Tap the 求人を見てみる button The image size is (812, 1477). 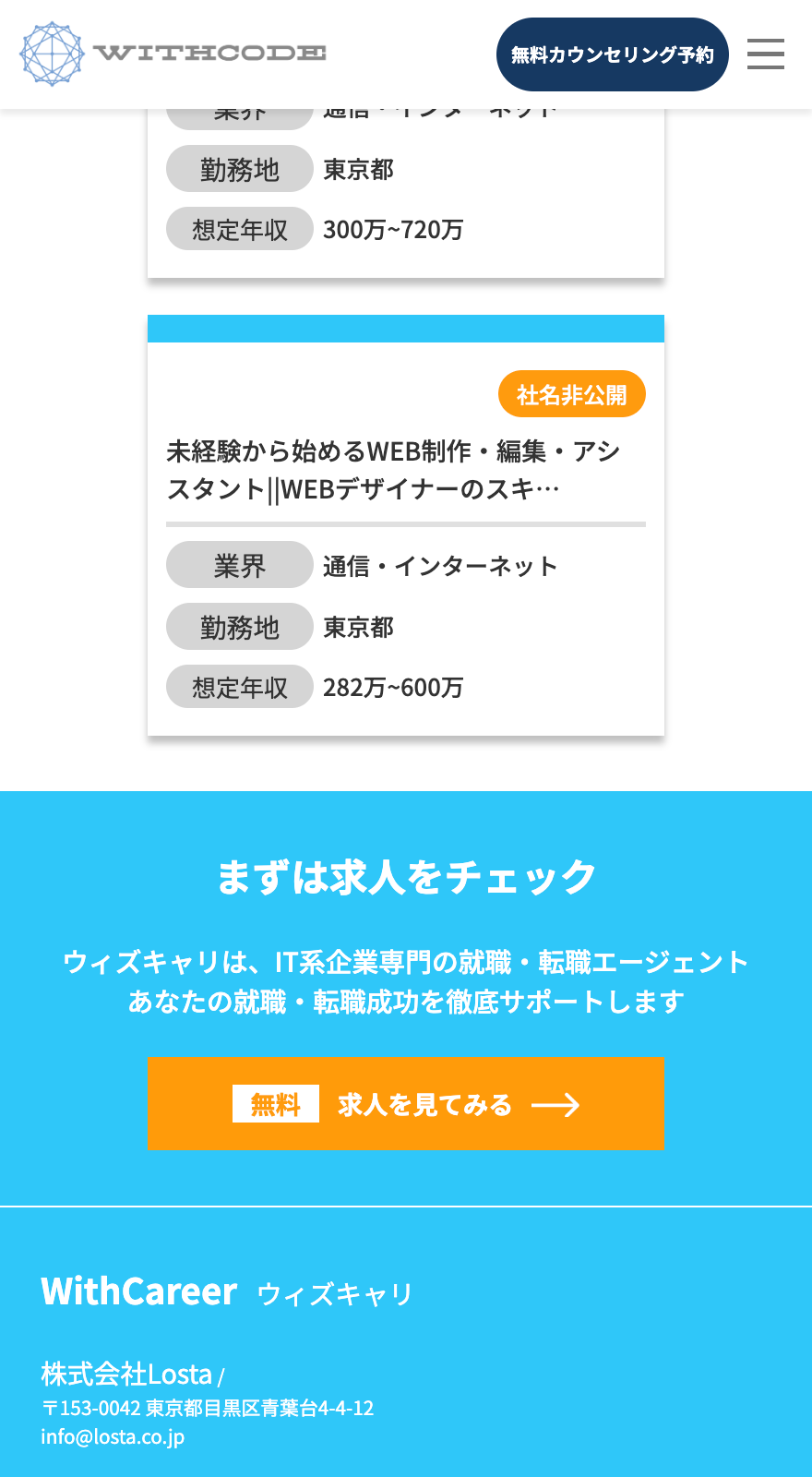[x=405, y=1104]
